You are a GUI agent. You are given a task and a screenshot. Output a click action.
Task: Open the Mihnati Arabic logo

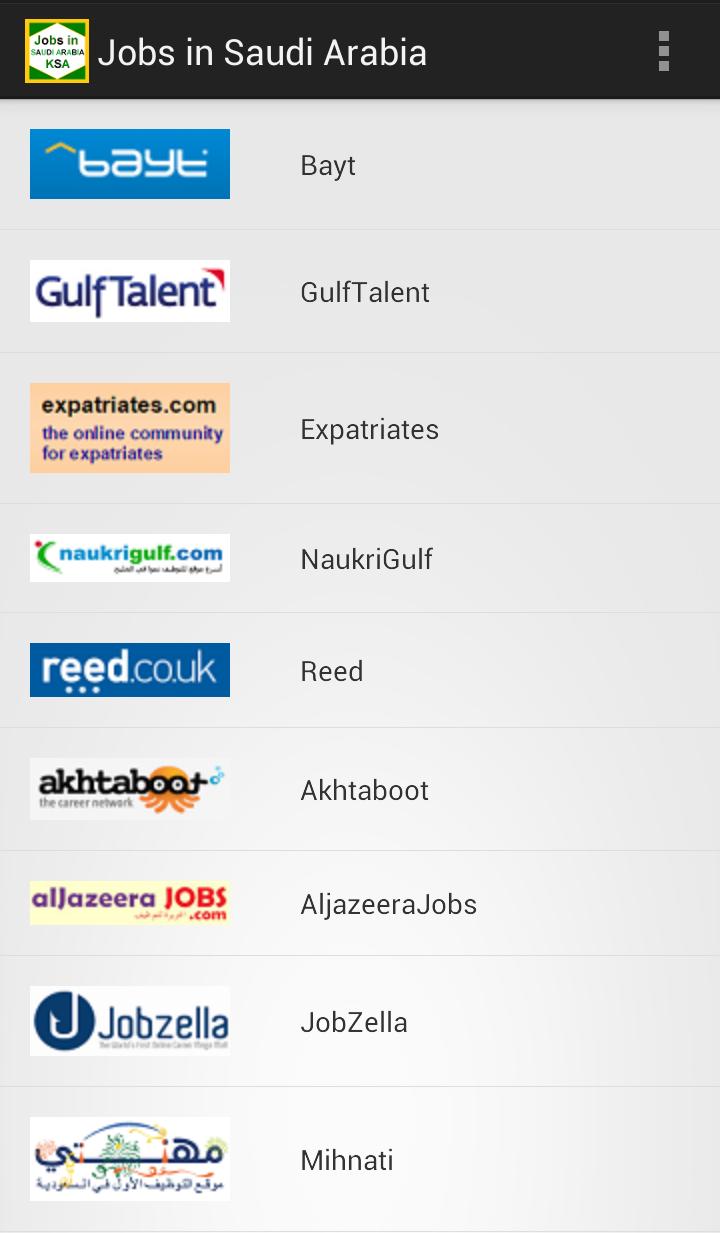point(129,1159)
